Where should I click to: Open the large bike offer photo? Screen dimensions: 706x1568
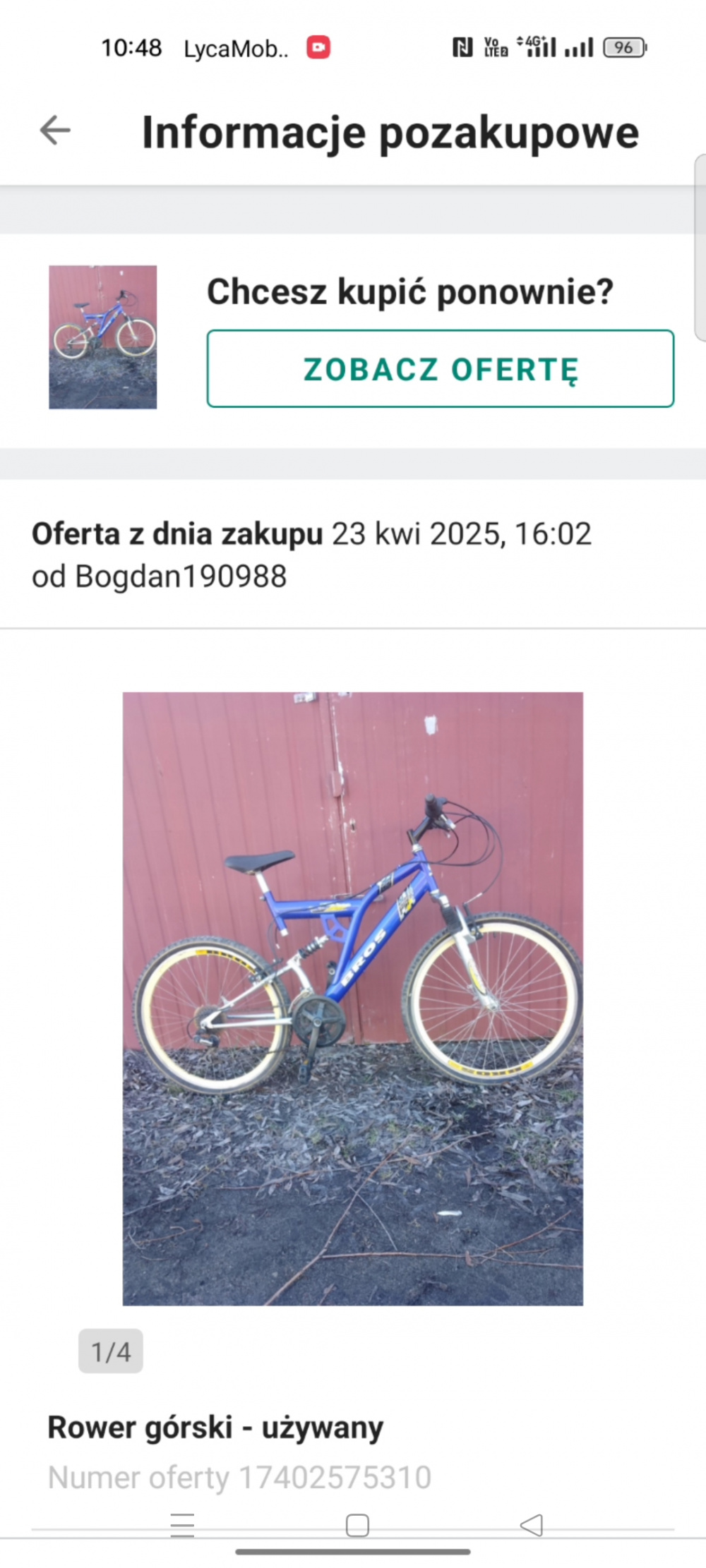(353, 999)
